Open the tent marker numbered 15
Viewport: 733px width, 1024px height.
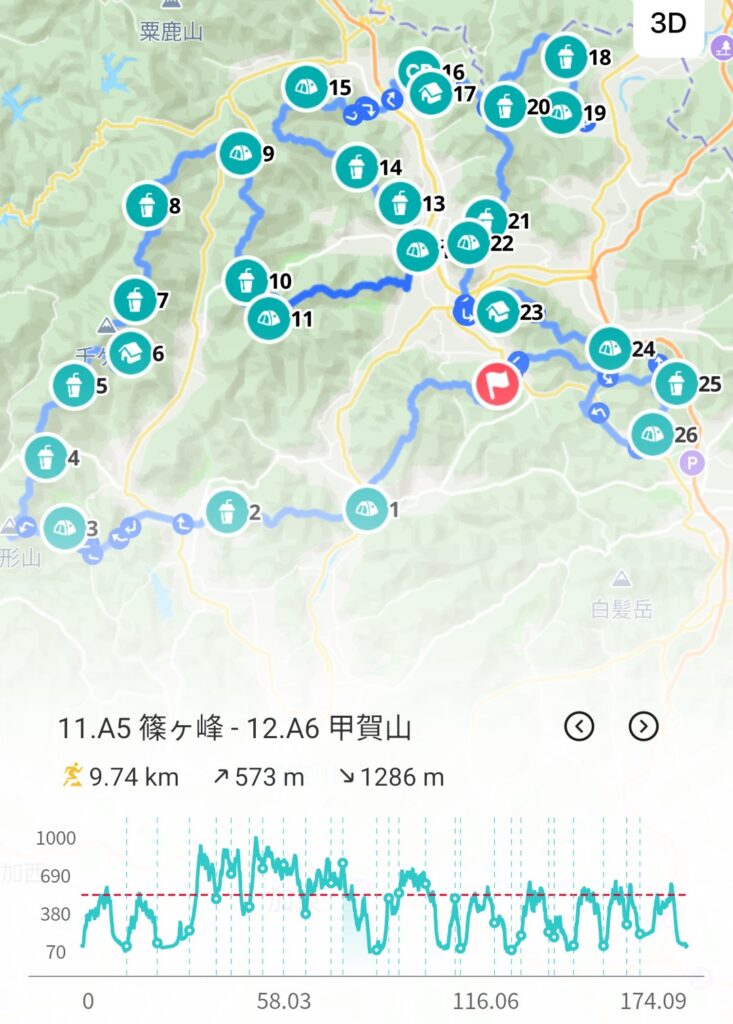(x=305, y=88)
